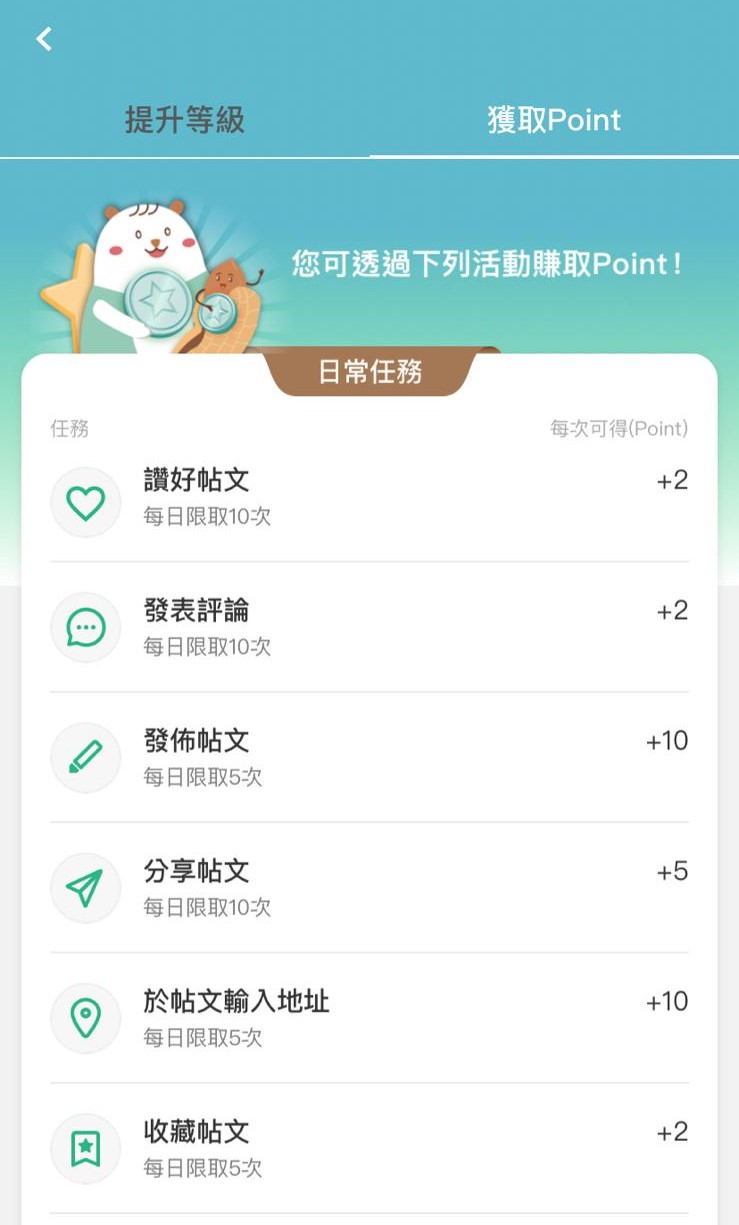Image resolution: width=739 pixels, height=1225 pixels.
Task: Select the paper plane icon for 分享帖文
Action: pos(85,888)
